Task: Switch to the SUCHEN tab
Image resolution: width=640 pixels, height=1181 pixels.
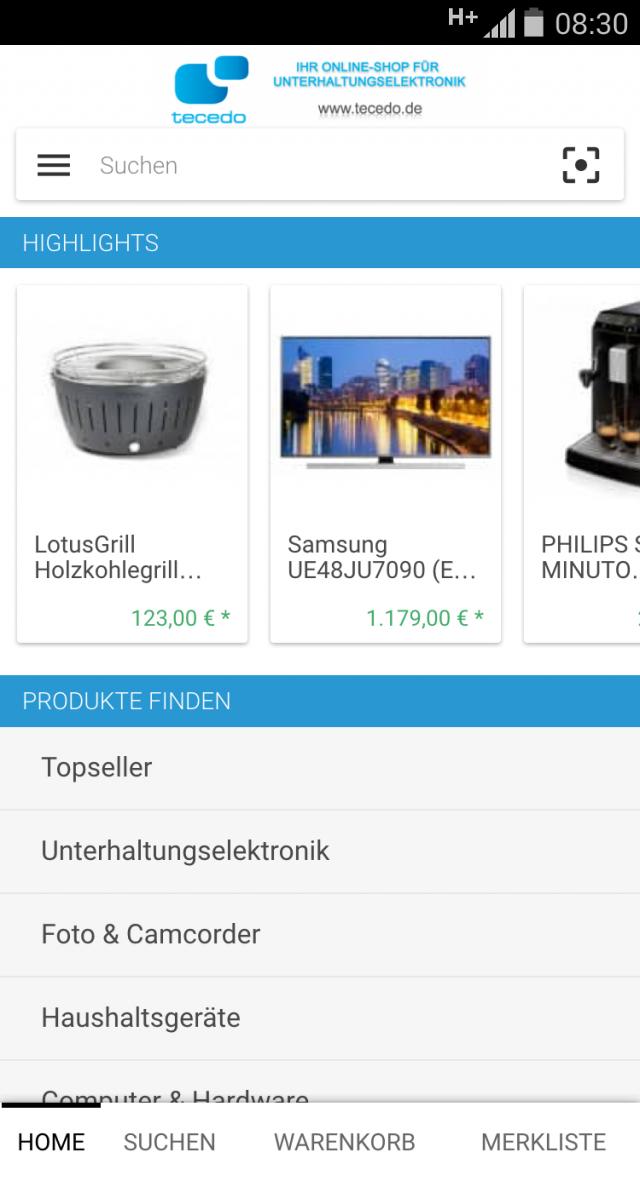Action: pos(169,1142)
